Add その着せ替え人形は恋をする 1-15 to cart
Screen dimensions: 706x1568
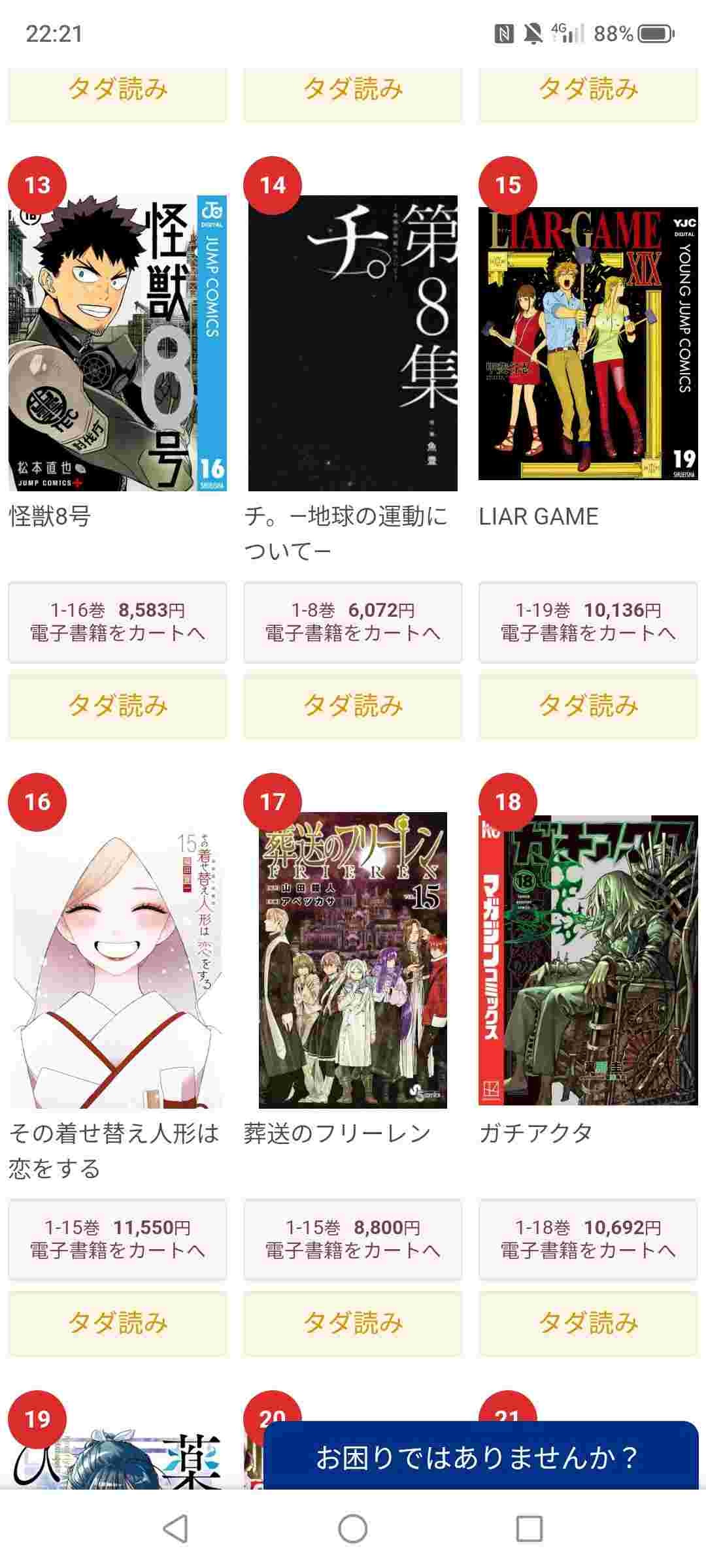pos(118,1239)
